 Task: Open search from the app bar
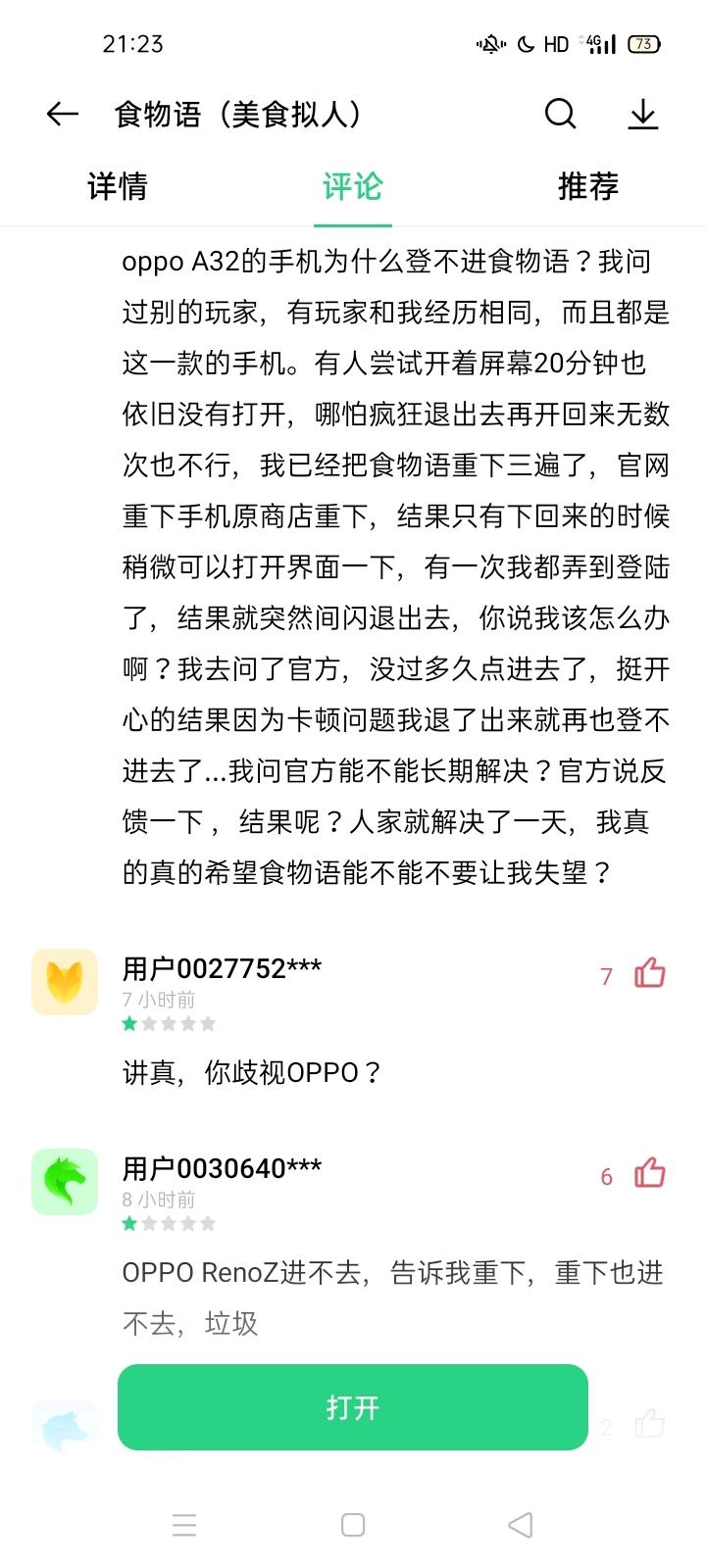click(560, 115)
